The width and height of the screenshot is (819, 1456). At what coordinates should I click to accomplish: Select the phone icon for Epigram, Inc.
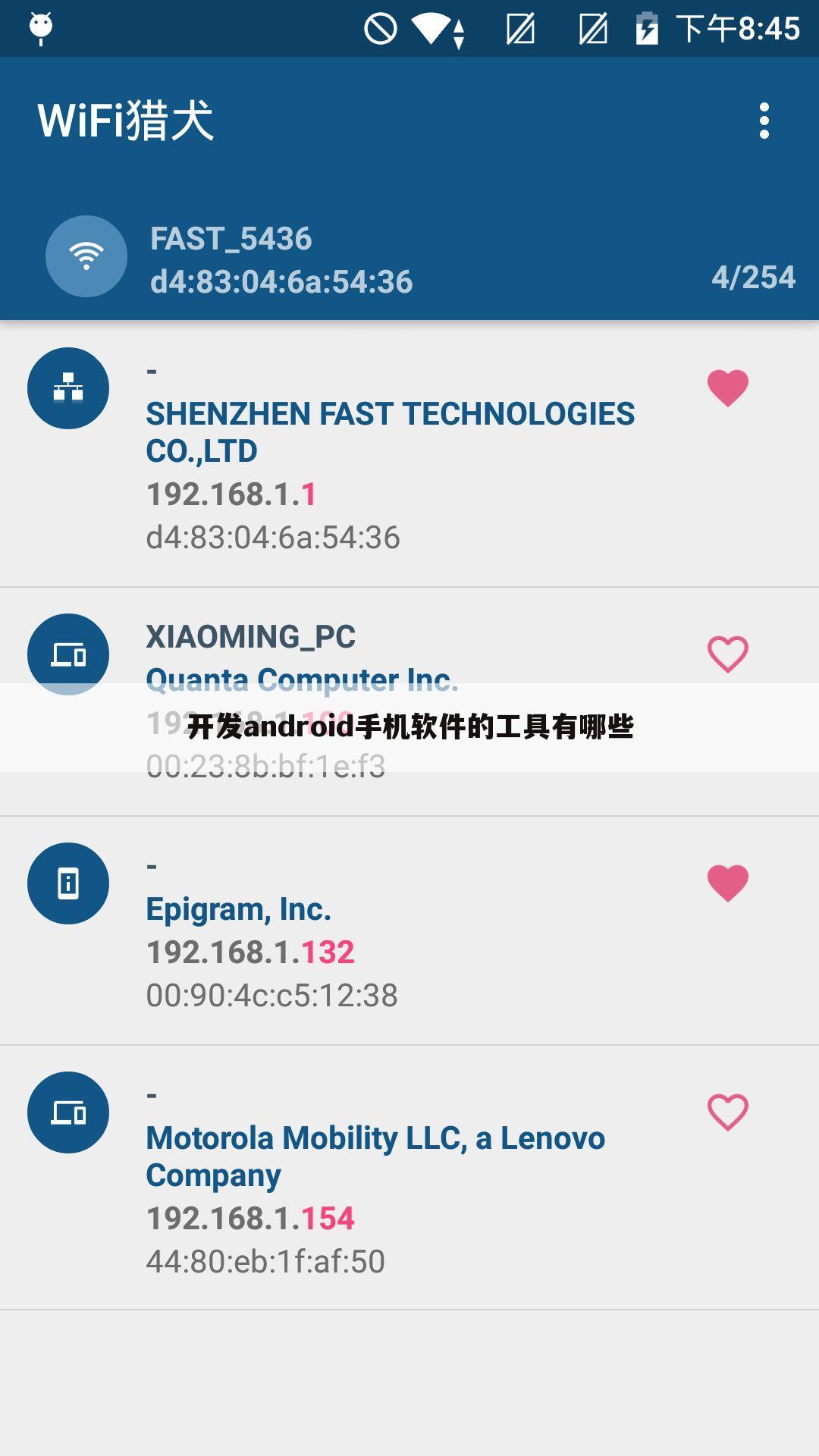(67, 883)
